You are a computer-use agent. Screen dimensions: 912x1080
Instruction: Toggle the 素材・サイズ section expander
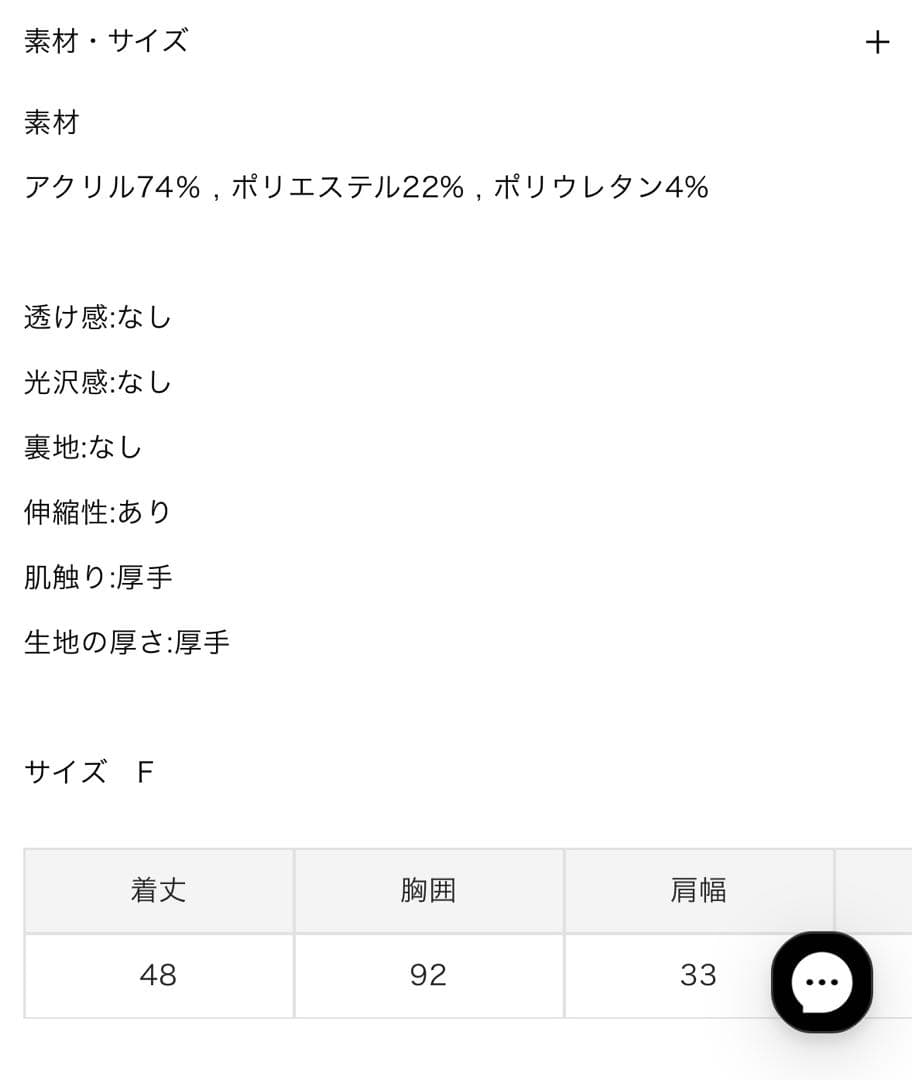(876, 42)
